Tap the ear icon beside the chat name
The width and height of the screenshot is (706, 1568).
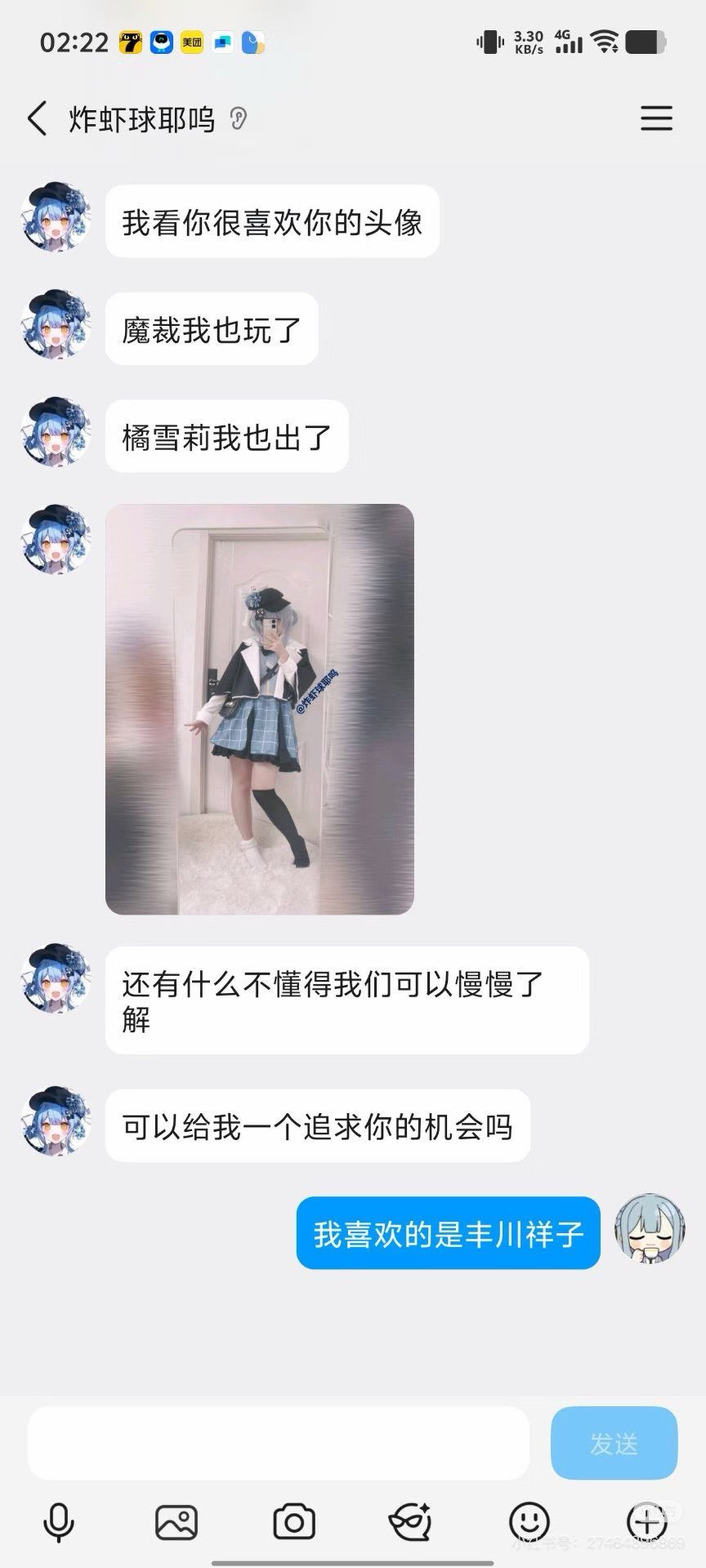pos(238,119)
